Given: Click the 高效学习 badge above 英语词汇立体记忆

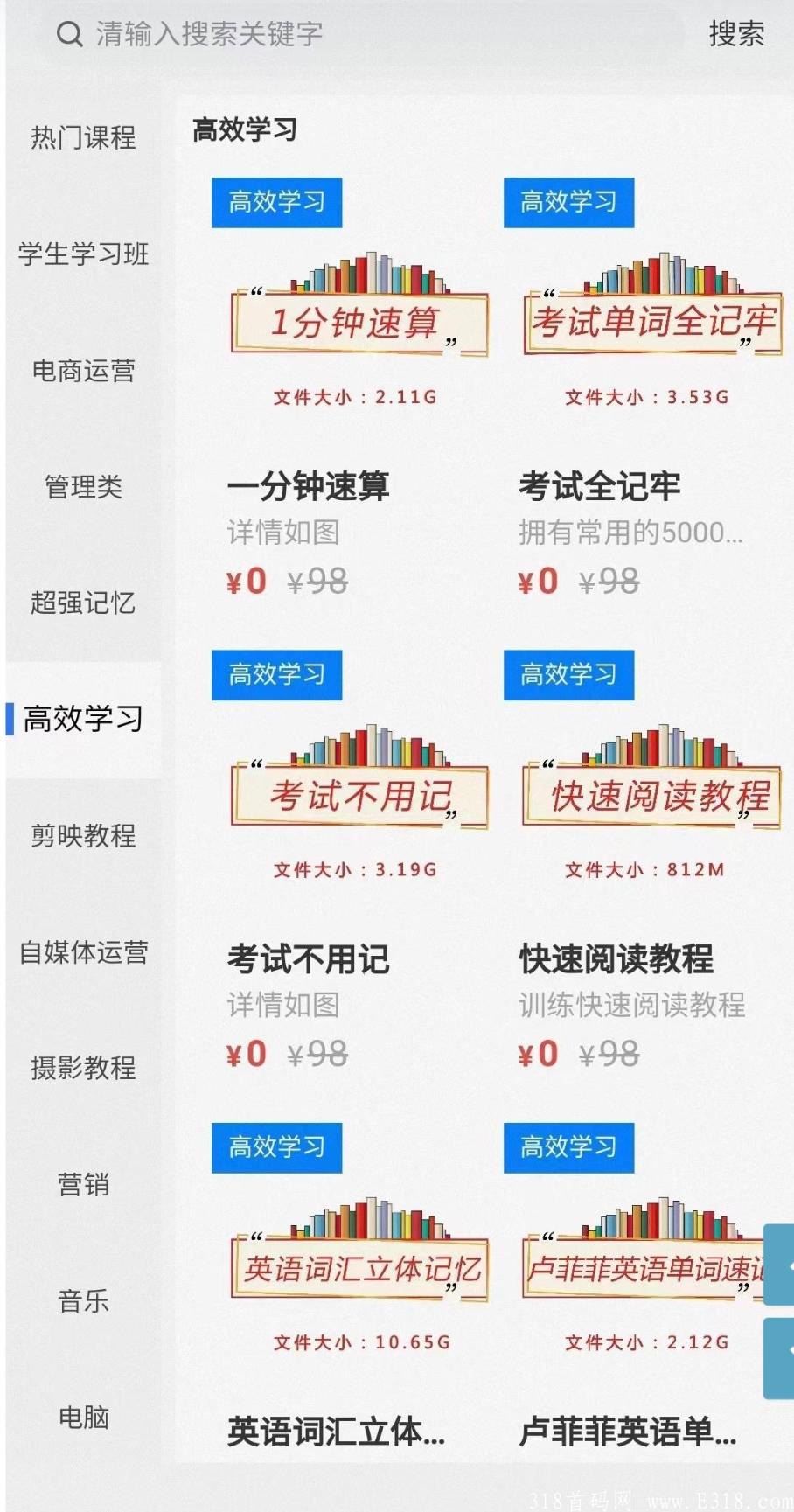Looking at the screenshot, I should 276,1148.
